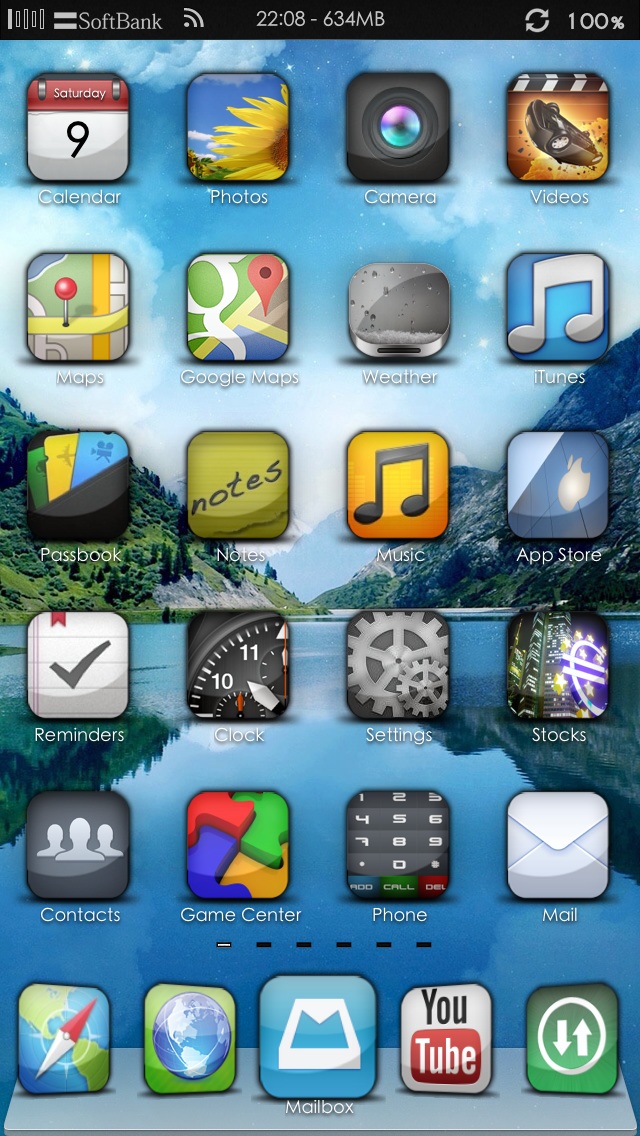Open the iTunes app
The image size is (640, 1136).
(x=558, y=306)
